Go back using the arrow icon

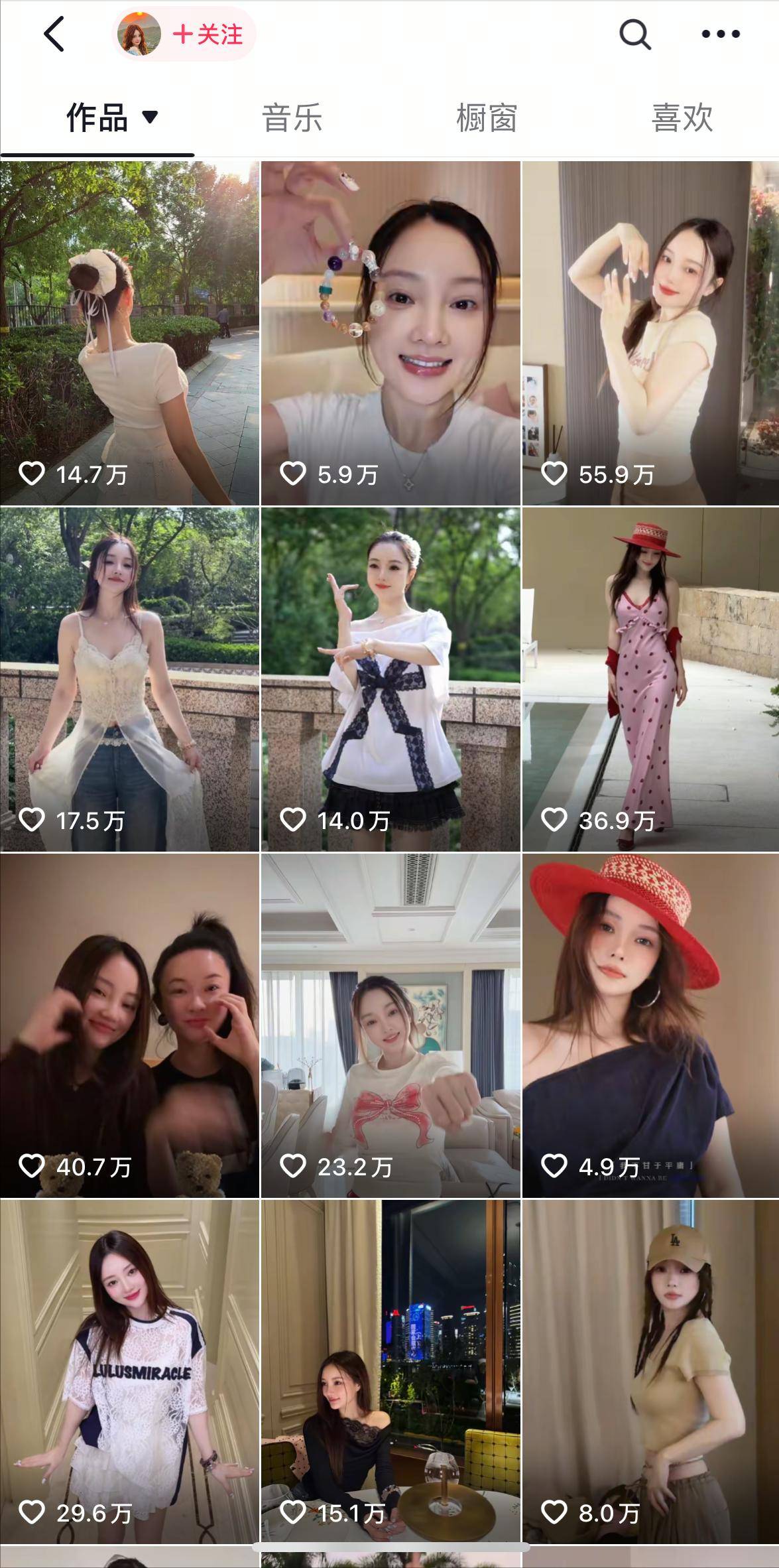coord(54,34)
